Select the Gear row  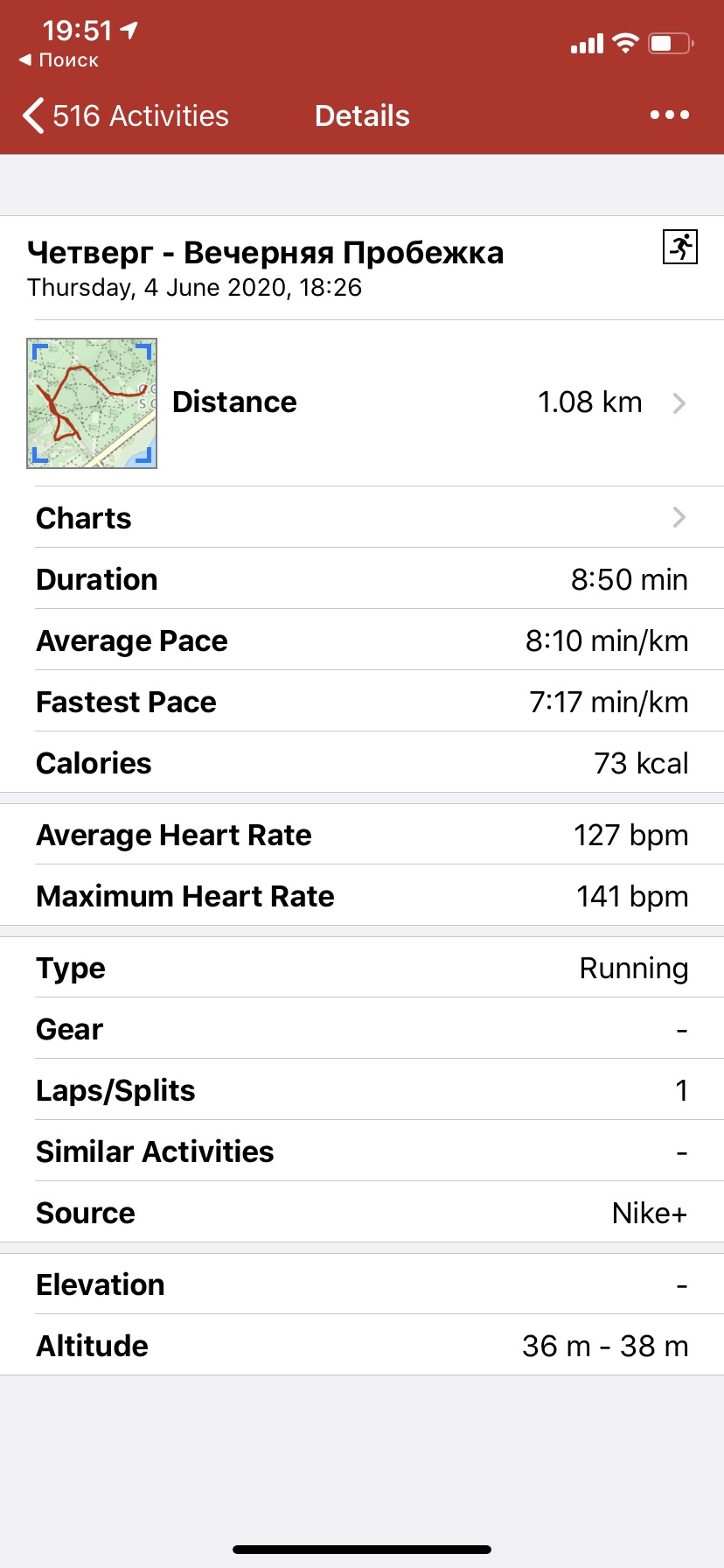click(362, 1029)
